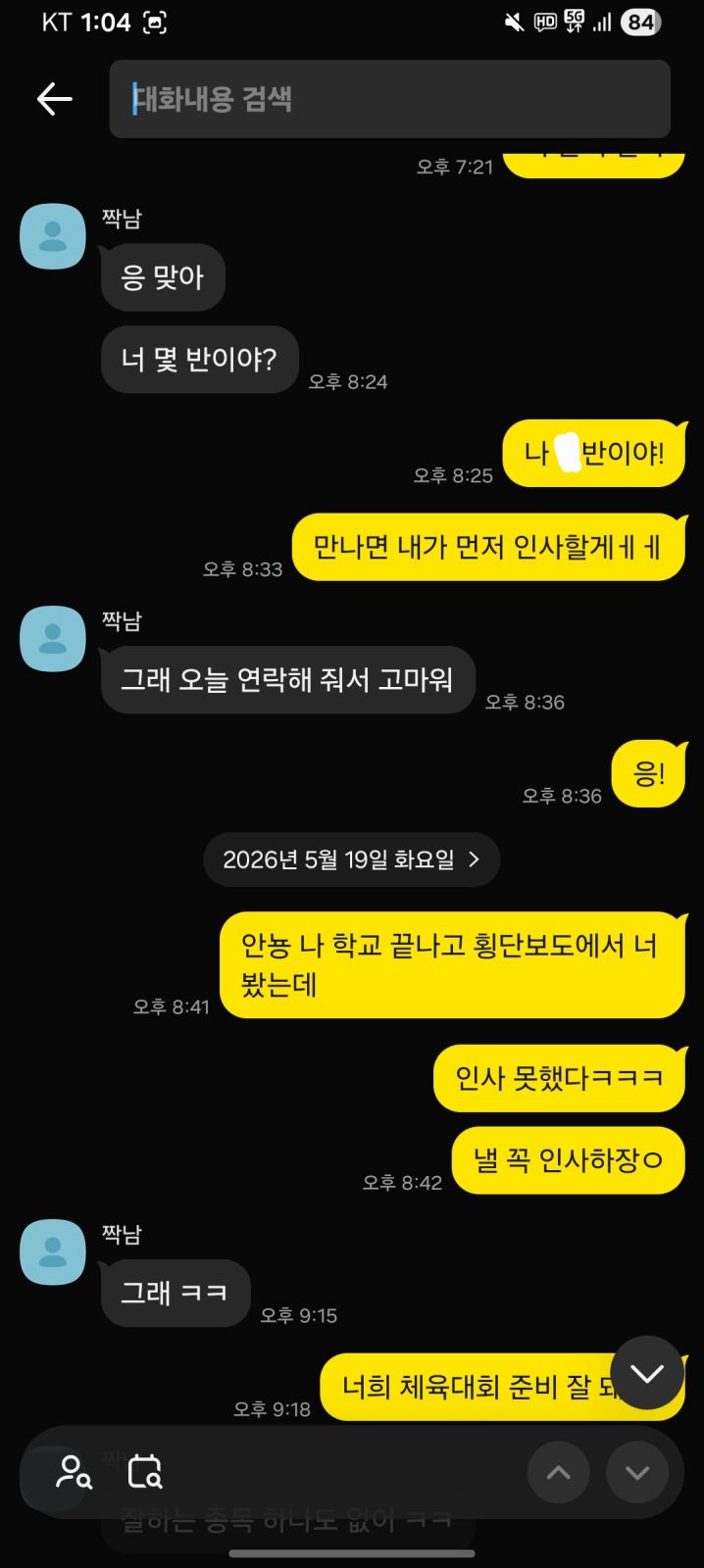Open the date chip for May 19, 2026
Screen dimensions: 704x1568
(x=352, y=859)
